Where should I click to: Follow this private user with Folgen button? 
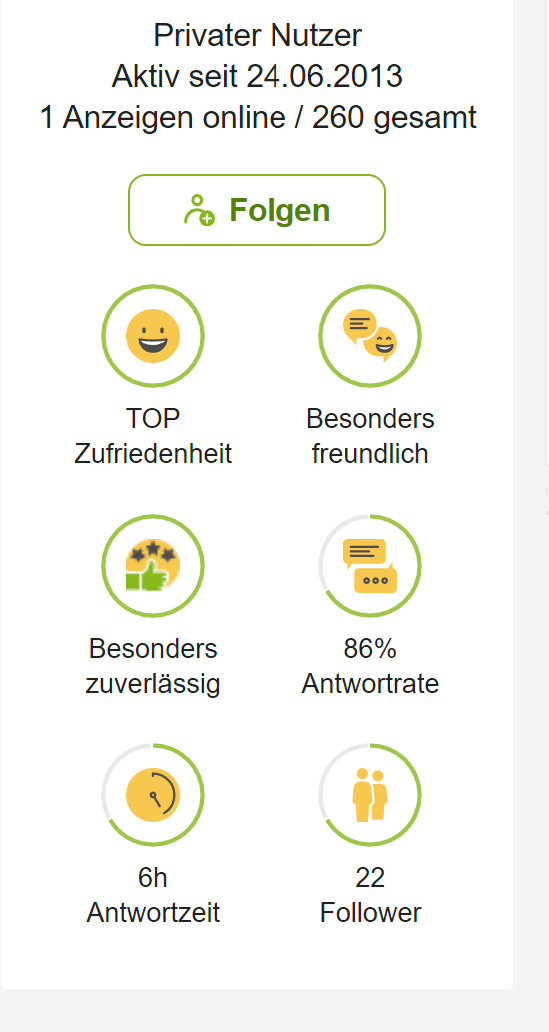pos(257,210)
